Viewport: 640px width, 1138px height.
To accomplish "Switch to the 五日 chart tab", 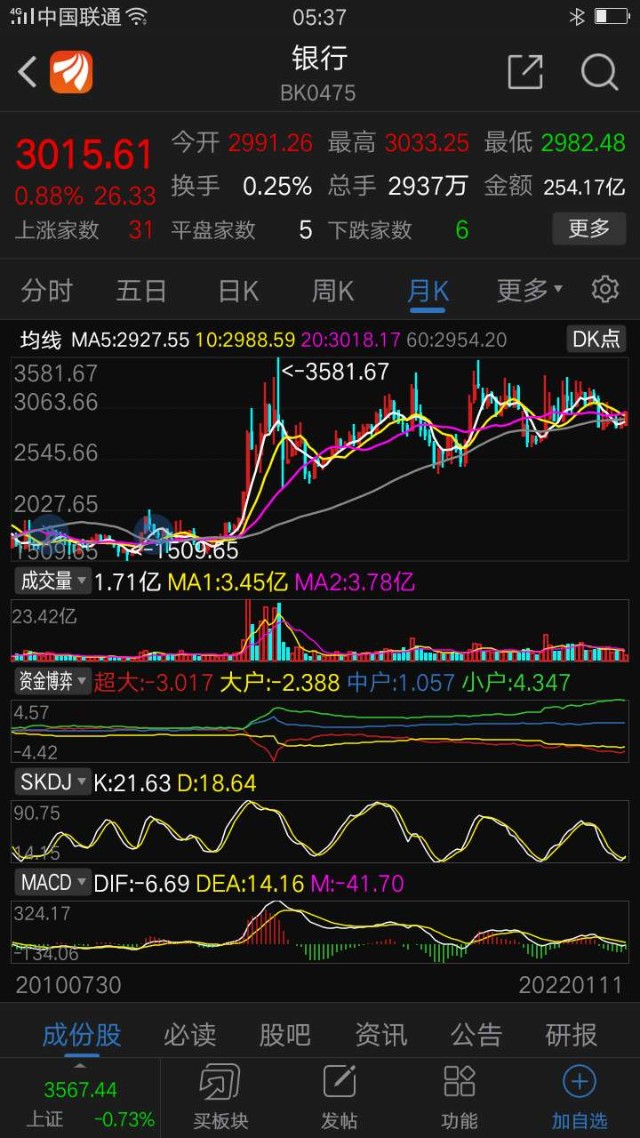I will (x=141, y=291).
